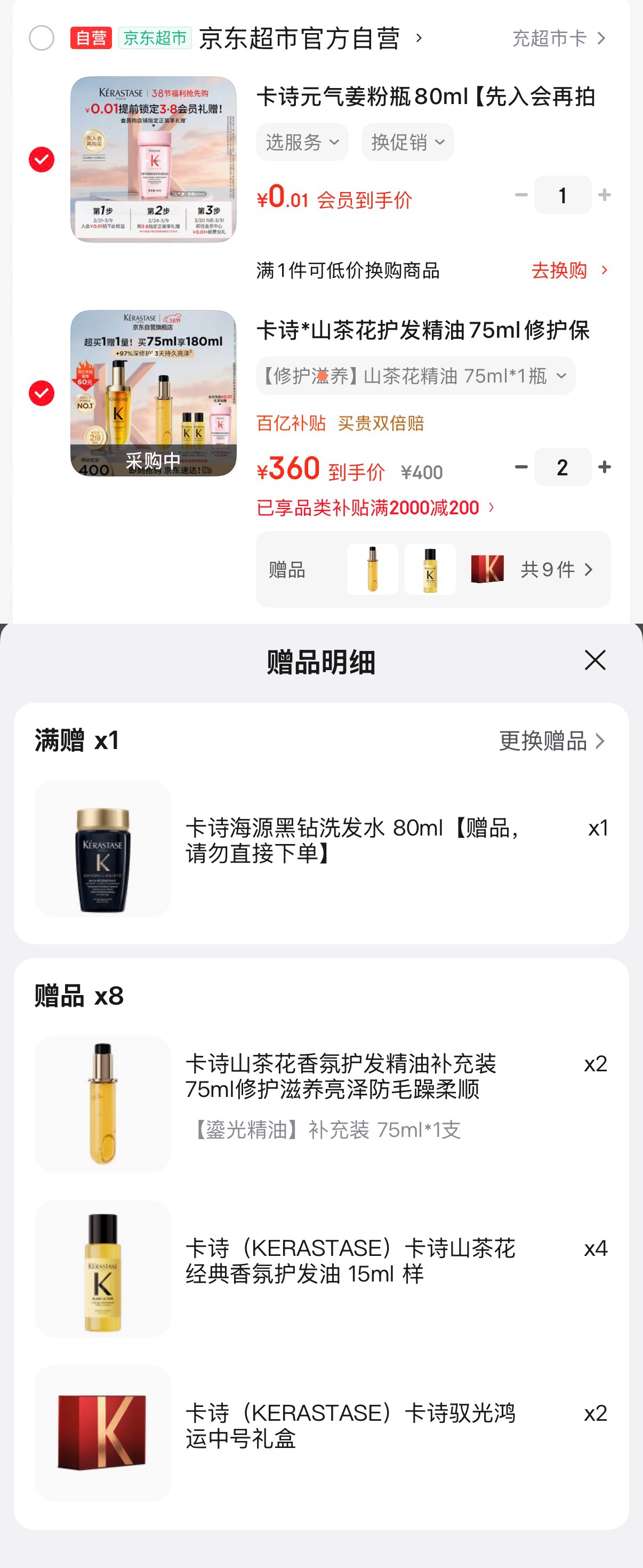This screenshot has height=1568, width=643.
Task: Select the 京东超市官方自营 store checkbox
Action: [x=42, y=38]
